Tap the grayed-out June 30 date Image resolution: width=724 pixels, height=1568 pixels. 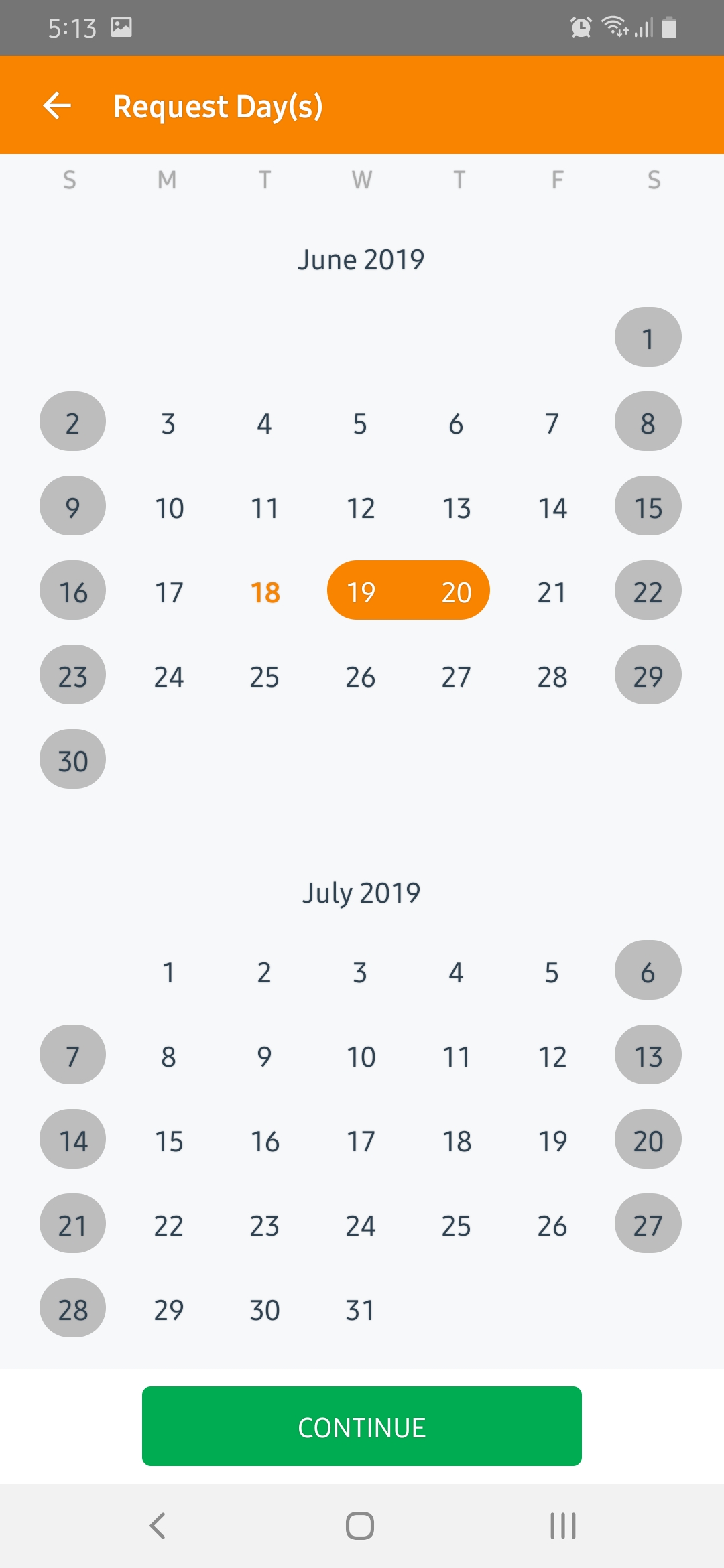click(x=72, y=759)
